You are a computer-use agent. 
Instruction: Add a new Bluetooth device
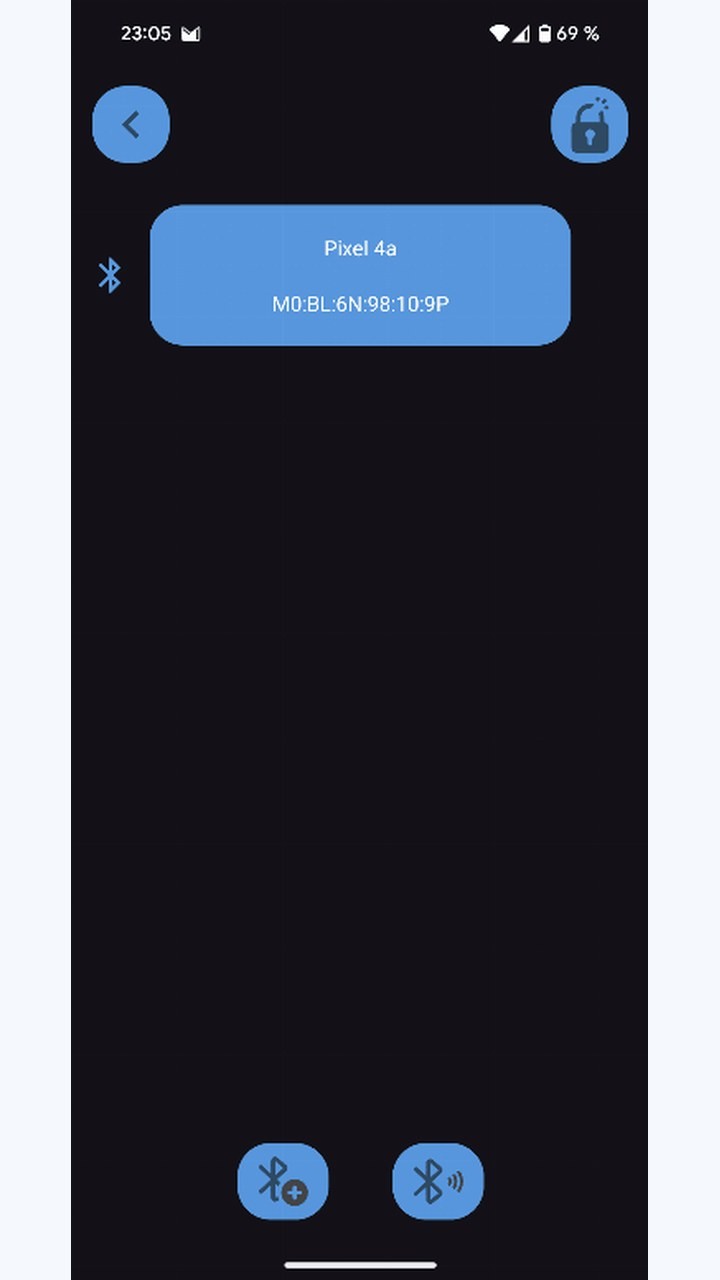[x=283, y=1181]
